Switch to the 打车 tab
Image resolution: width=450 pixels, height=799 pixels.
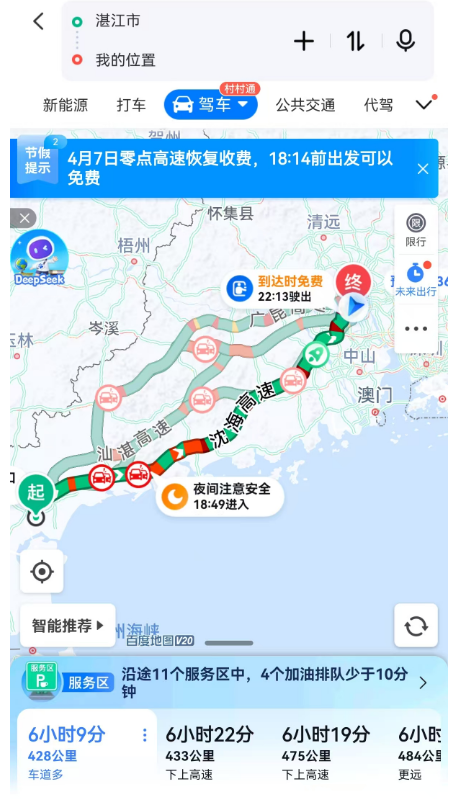pyautogui.click(x=131, y=105)
